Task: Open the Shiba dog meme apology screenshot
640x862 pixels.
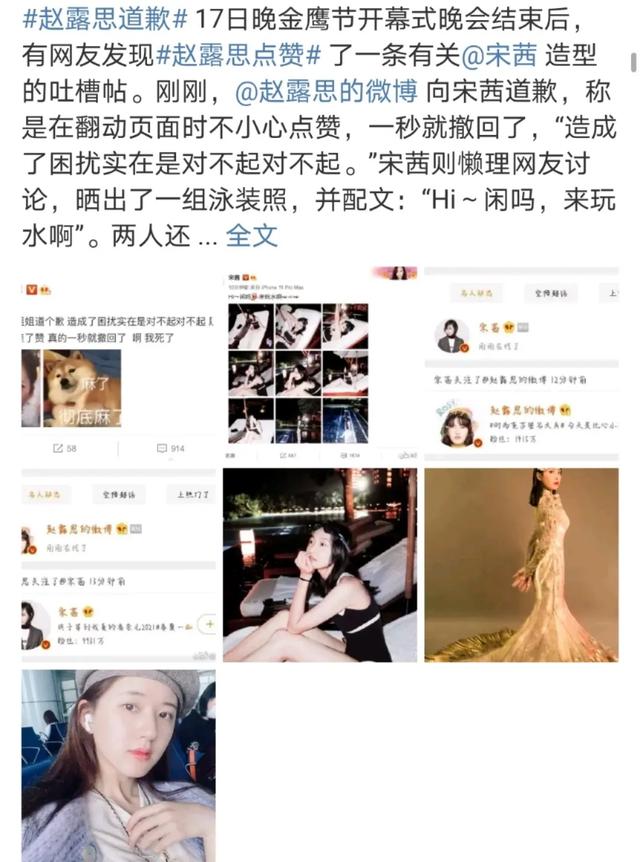Action: pyautogui.click(x=118, y=365)
